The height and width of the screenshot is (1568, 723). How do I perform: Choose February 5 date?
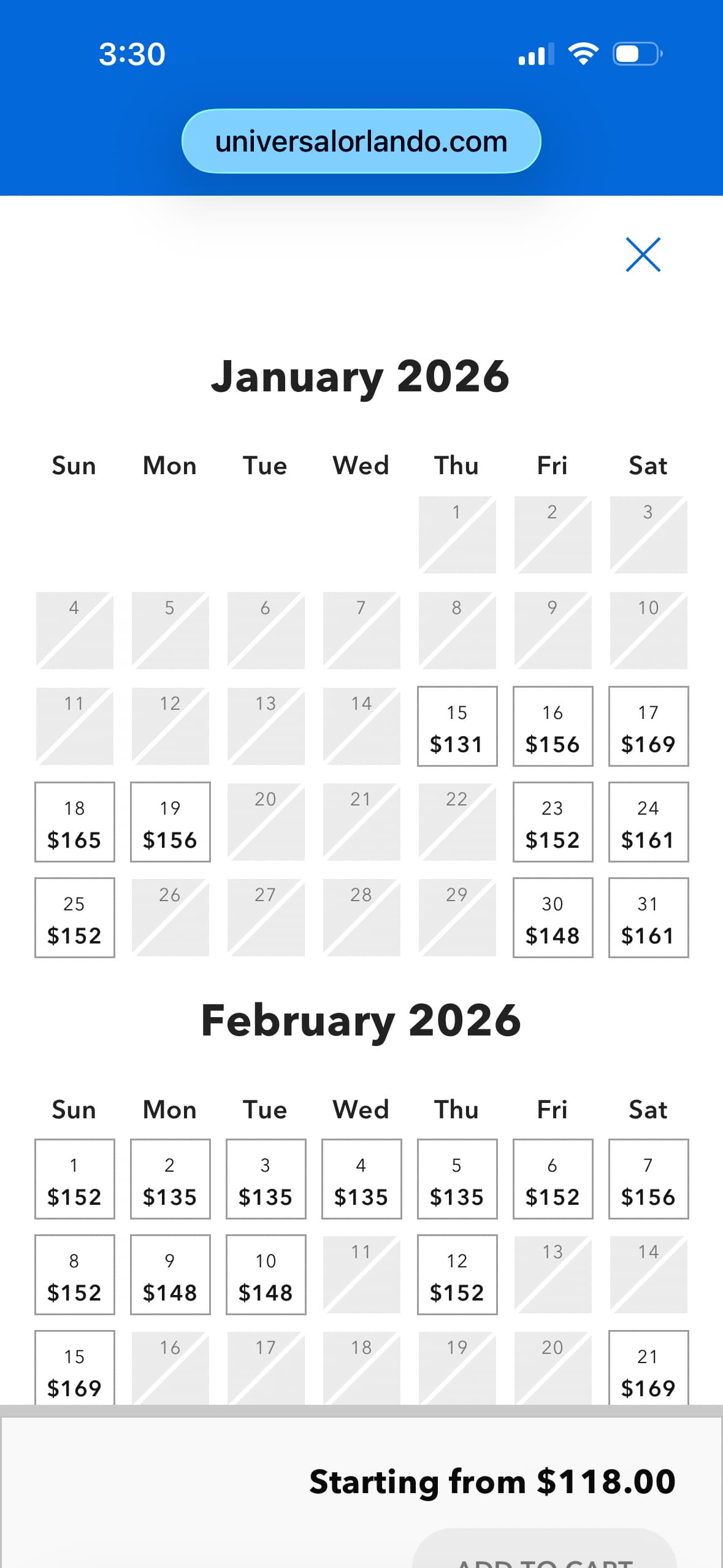pyautogui.click(x=457, y=1179)
